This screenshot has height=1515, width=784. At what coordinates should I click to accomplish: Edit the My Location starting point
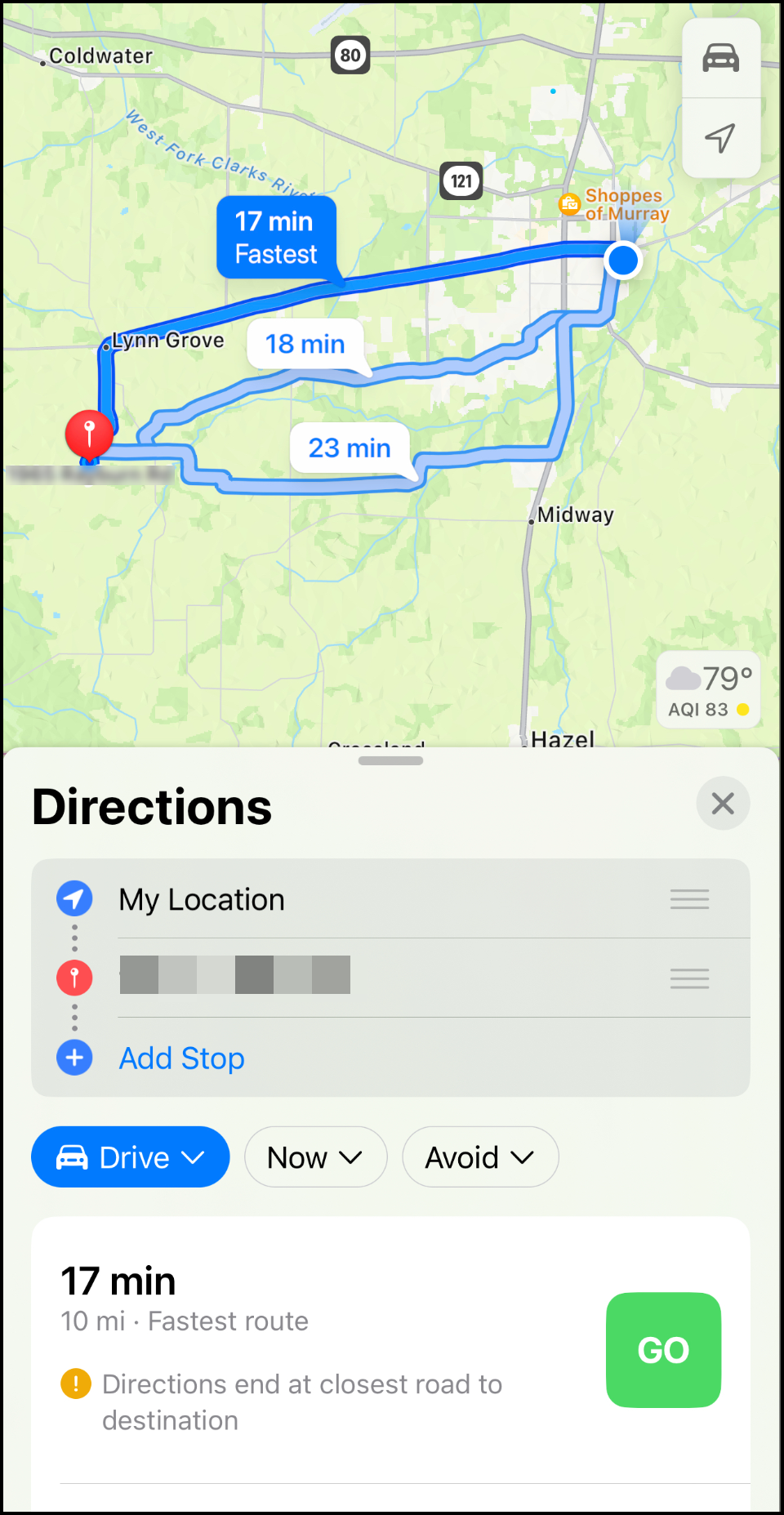tap(202, 900)
